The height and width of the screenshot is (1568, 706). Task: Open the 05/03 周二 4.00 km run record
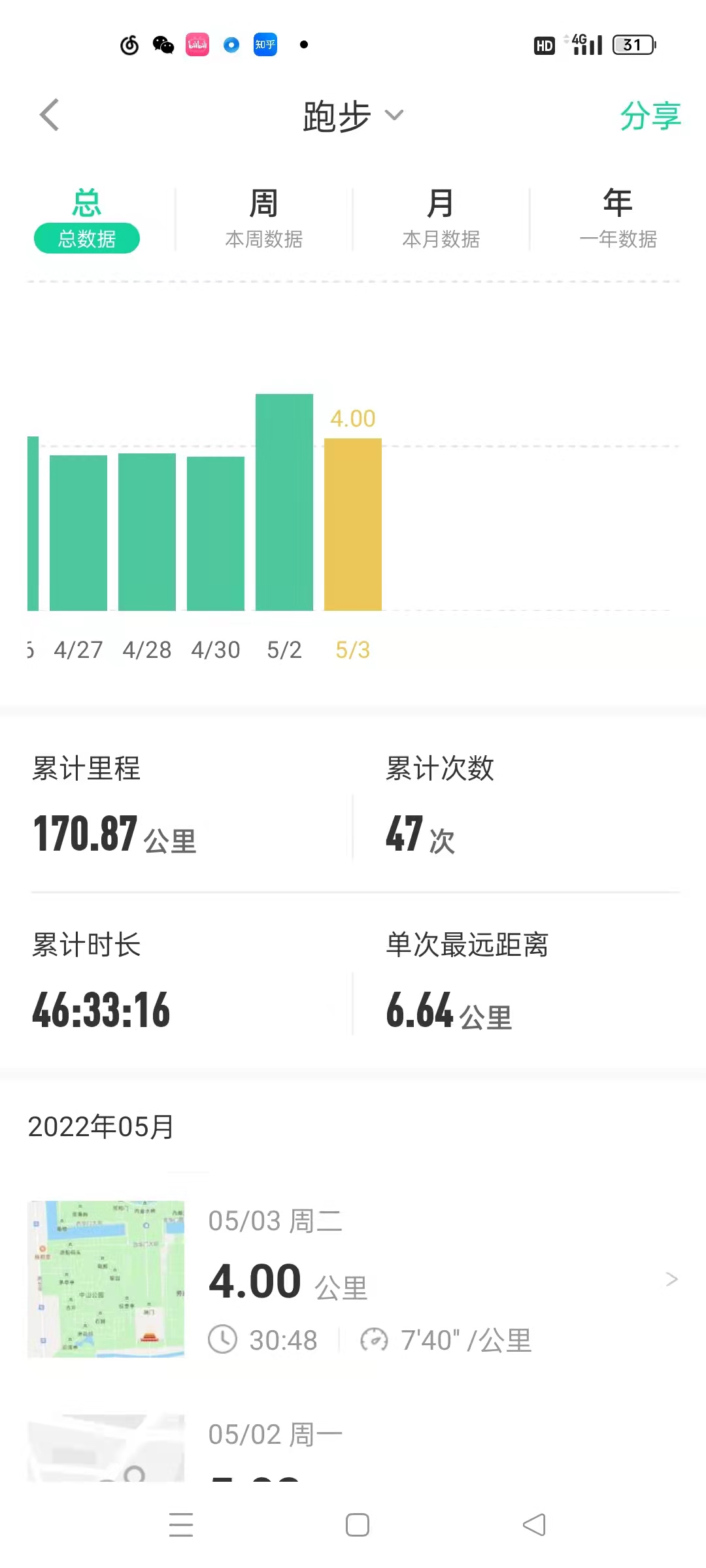tap(431, 1279)
